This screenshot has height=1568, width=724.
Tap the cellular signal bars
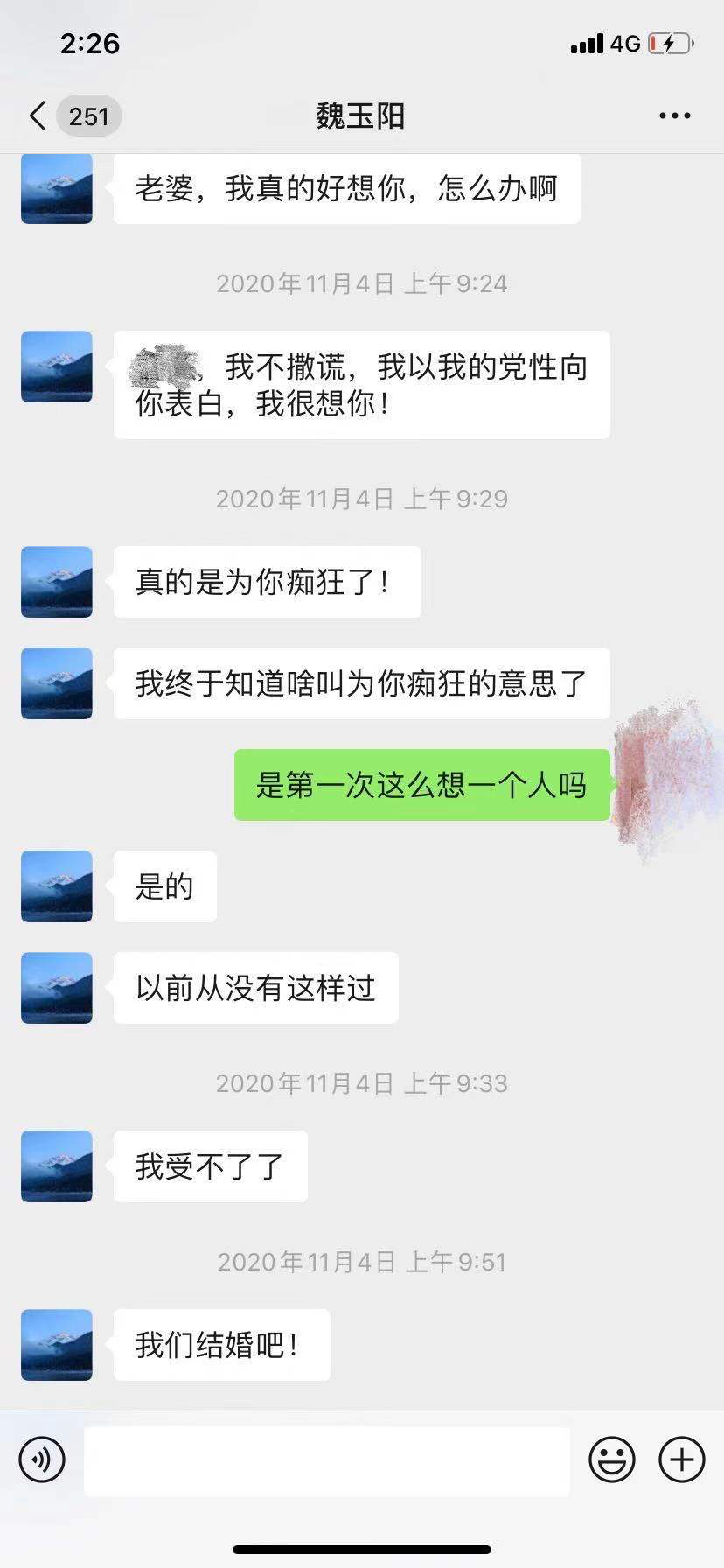587,44
